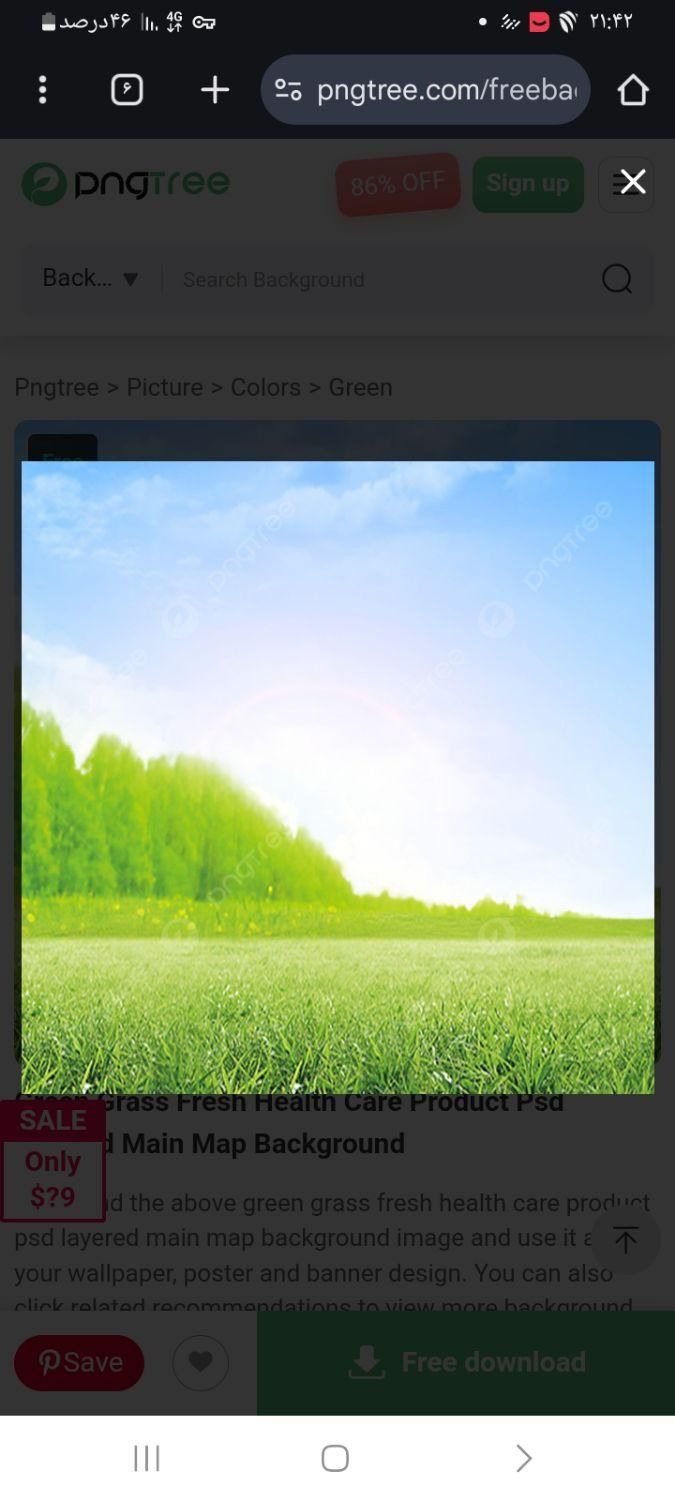Open the tab switcher showing open tabs
The image size is (675, 1500).
(127, 90)
